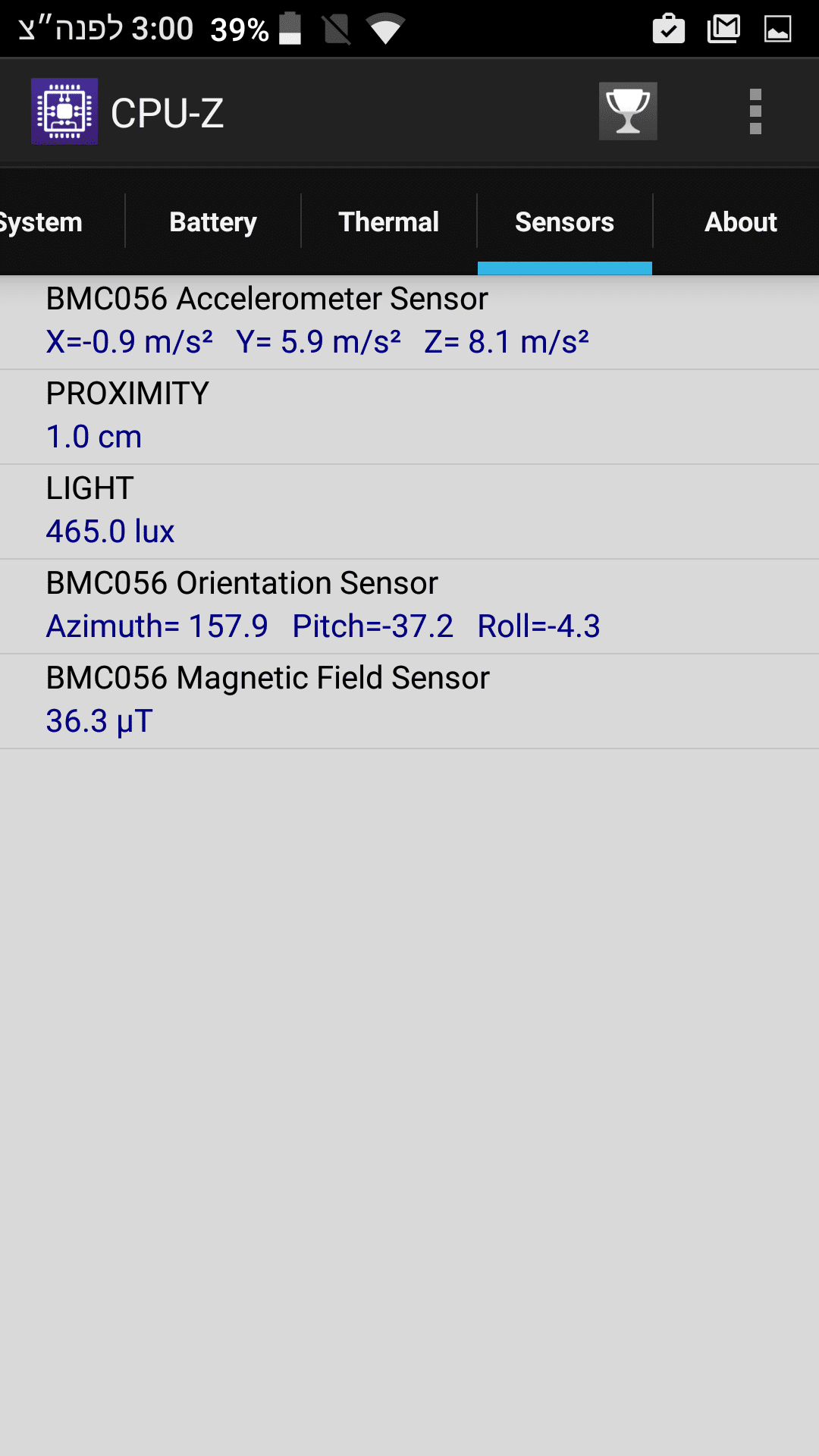Select the Sensors tab
The height and width of the screenshot is (1456, 819).
(x=565, y=222)
